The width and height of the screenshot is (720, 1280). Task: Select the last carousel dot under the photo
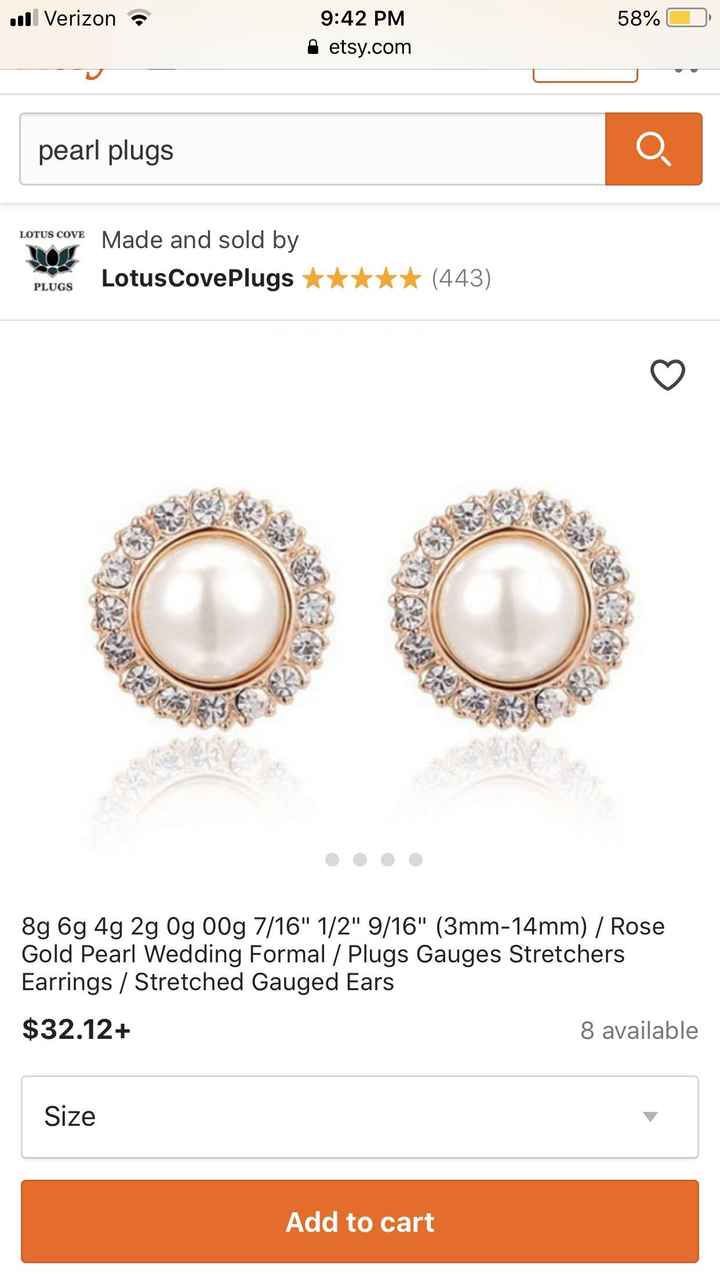pyautogui.click(x=415, y=859)
